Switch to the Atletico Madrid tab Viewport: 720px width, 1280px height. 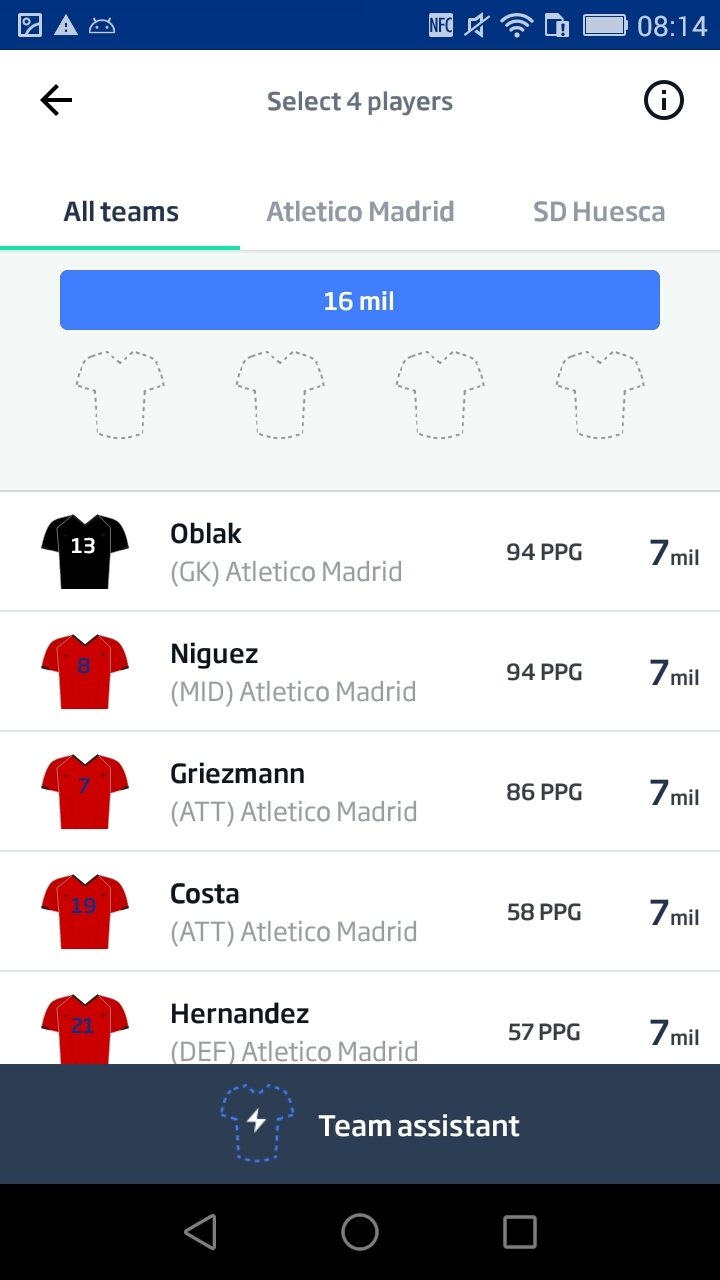[360, 212]
